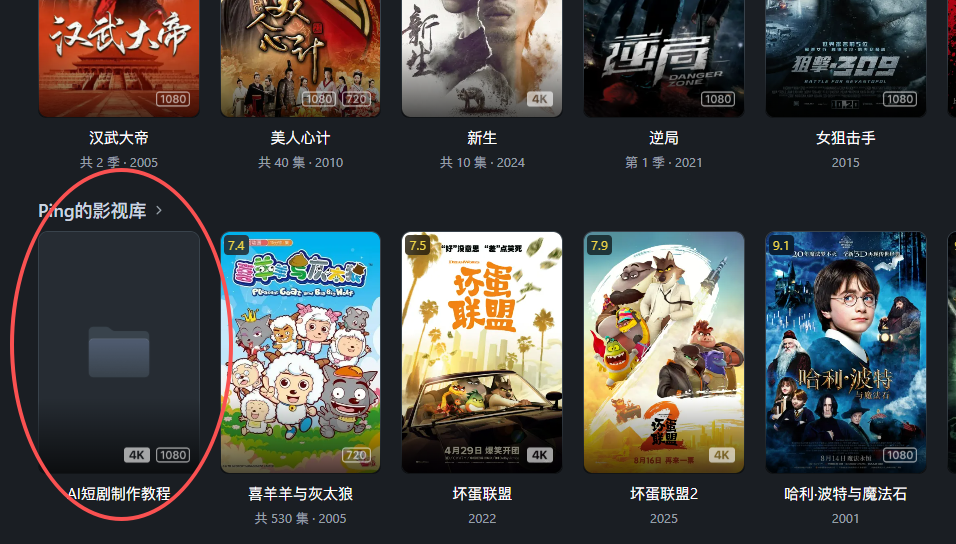Open the AI短剧制作教程 folder
Screen dimensions: 956x544
(119, 352)
